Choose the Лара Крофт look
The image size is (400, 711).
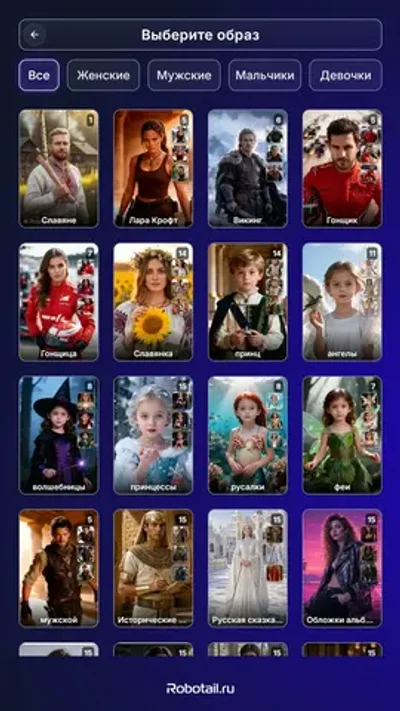pos(153,168)
